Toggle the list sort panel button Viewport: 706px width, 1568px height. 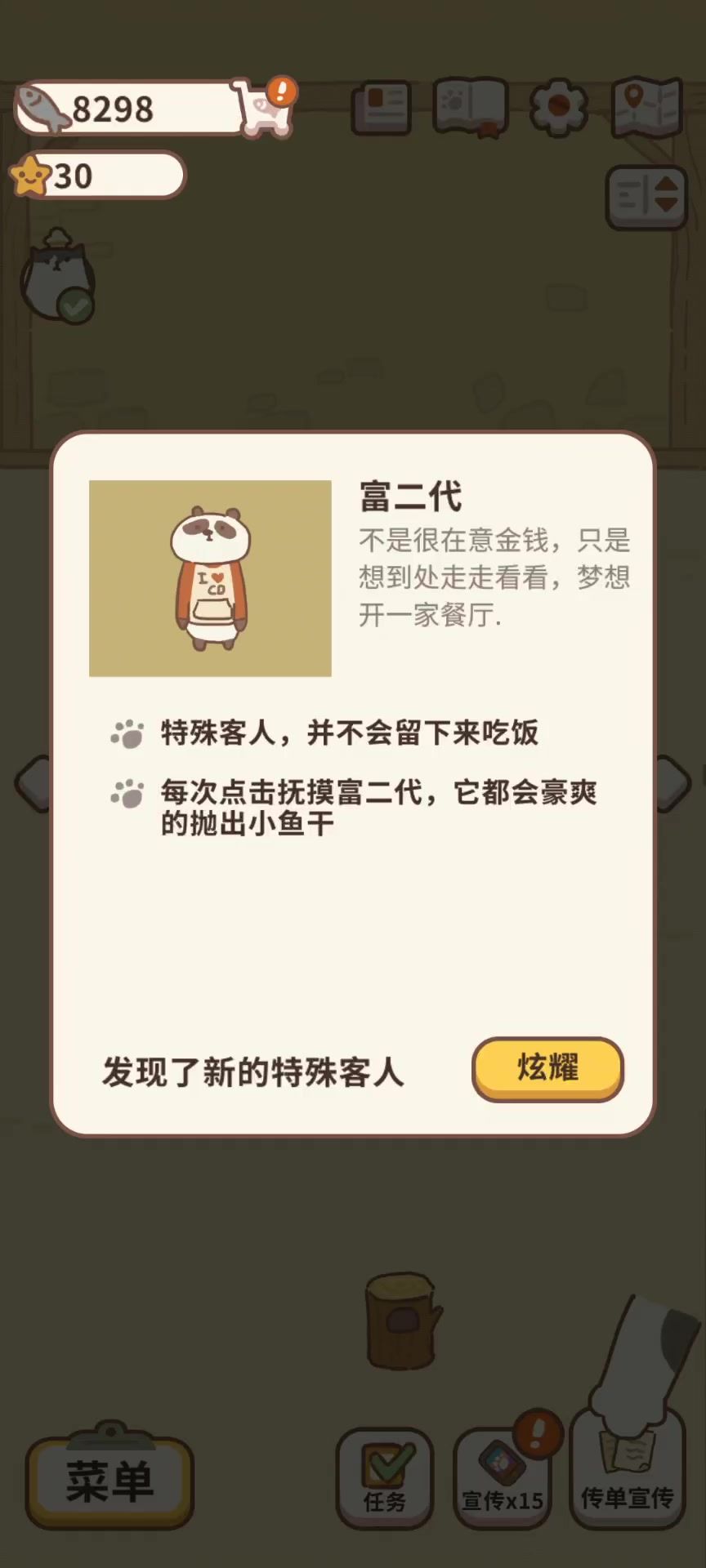coord(646,198)
